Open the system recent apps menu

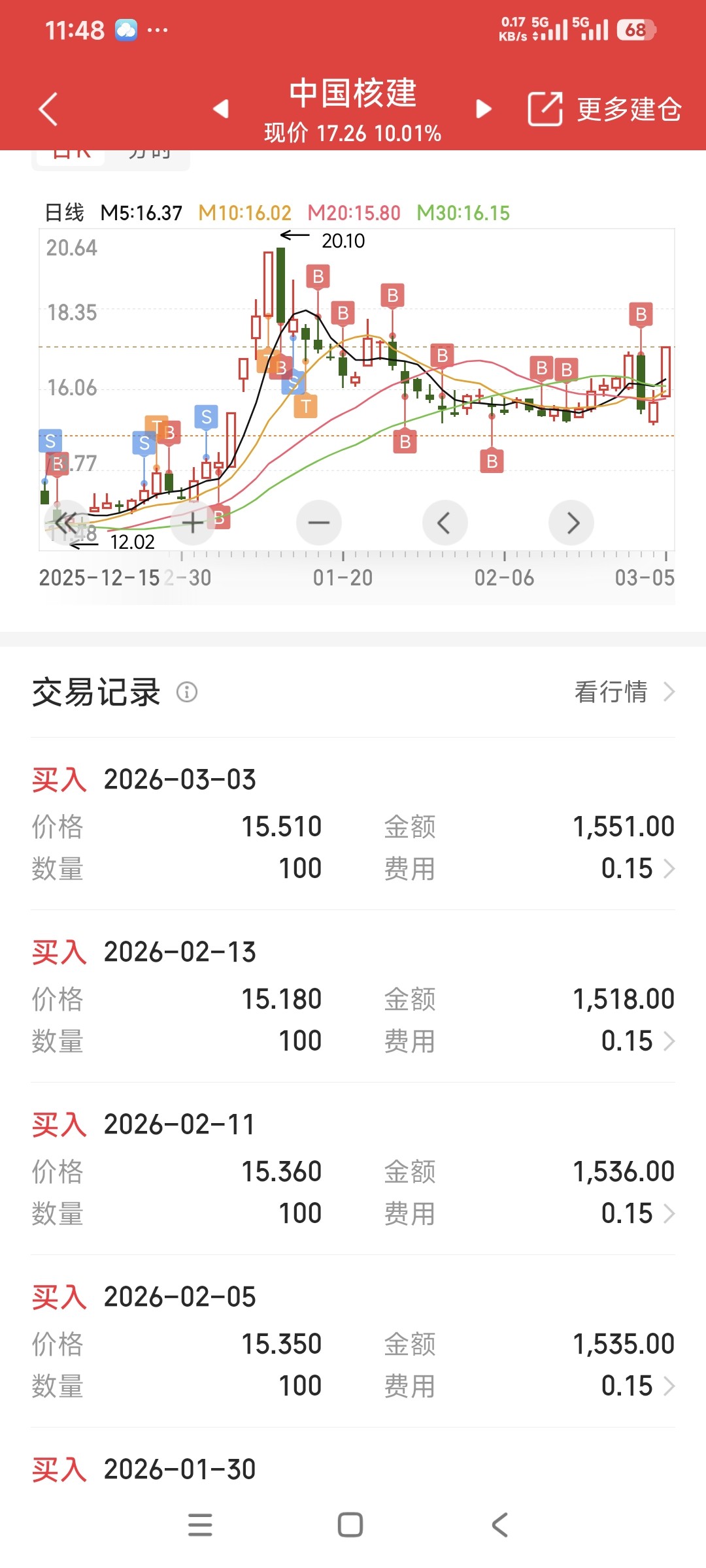click(200, 1525)
